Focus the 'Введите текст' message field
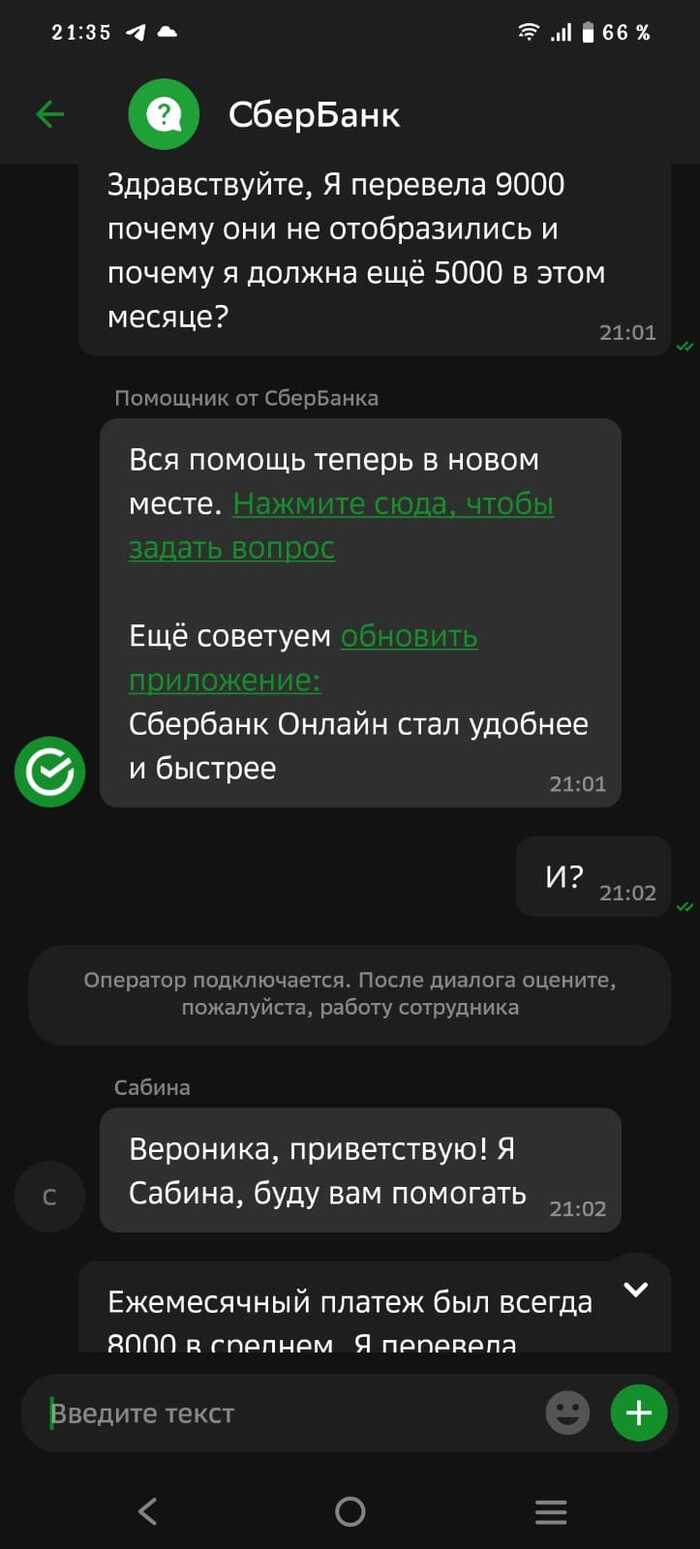This screenshot has height=1549, width=700. pos(290,1413)
